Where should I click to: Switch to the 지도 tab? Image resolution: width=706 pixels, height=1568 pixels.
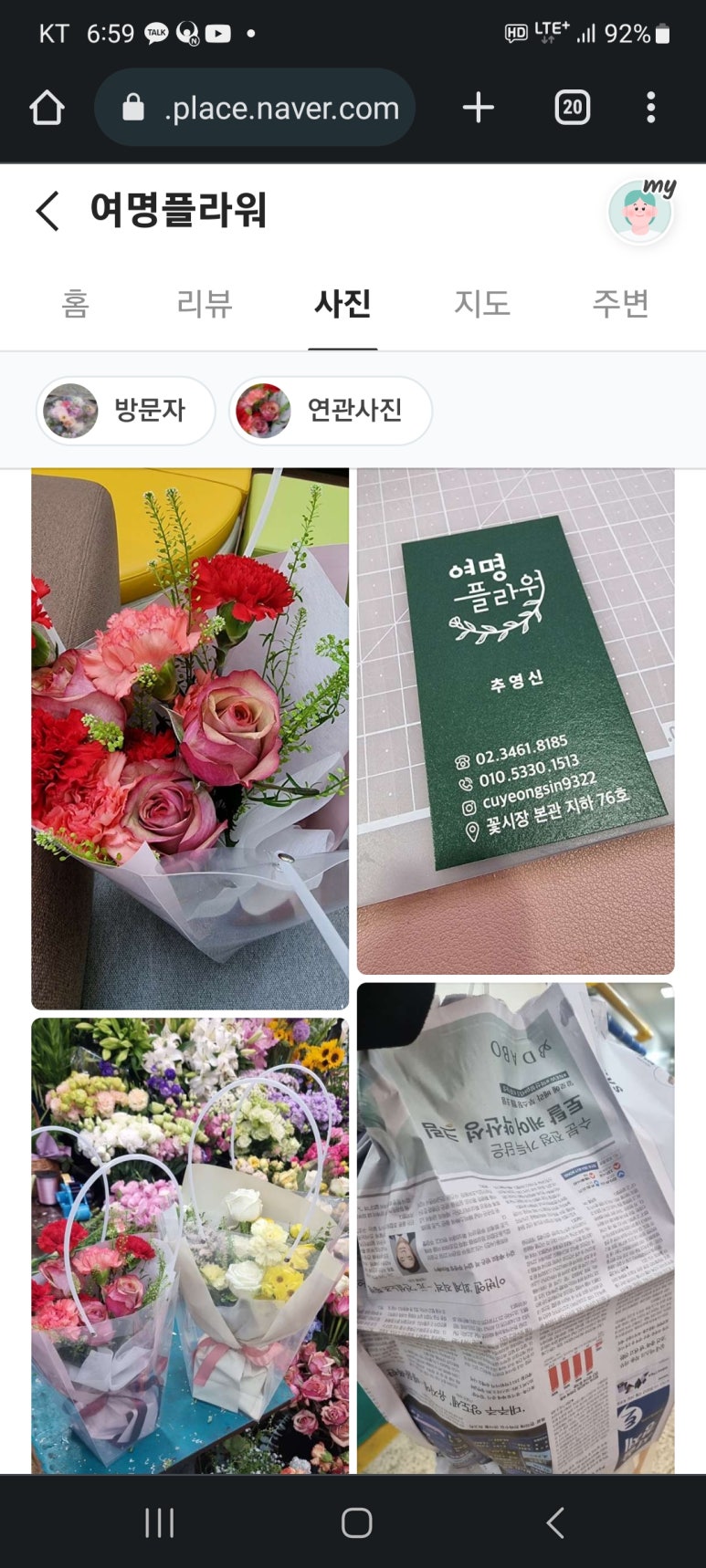[481, 303]
